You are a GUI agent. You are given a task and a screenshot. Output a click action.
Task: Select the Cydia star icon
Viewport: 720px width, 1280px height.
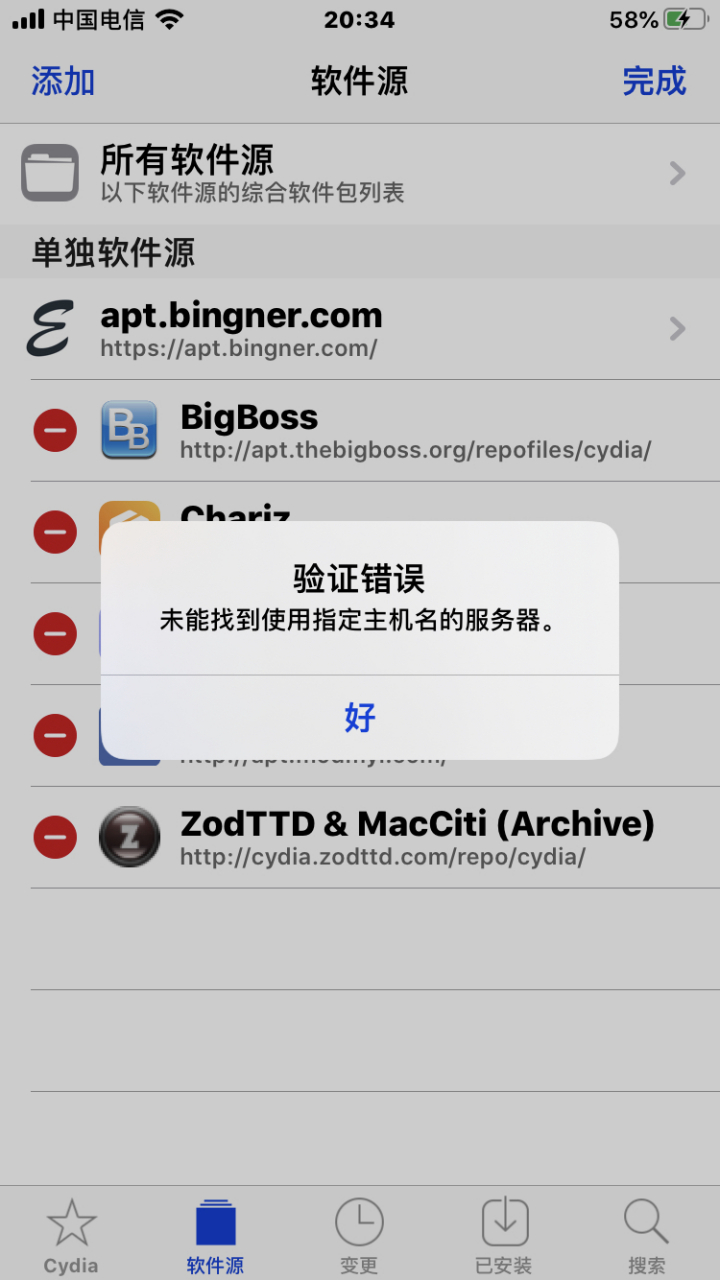(70, 1221)
